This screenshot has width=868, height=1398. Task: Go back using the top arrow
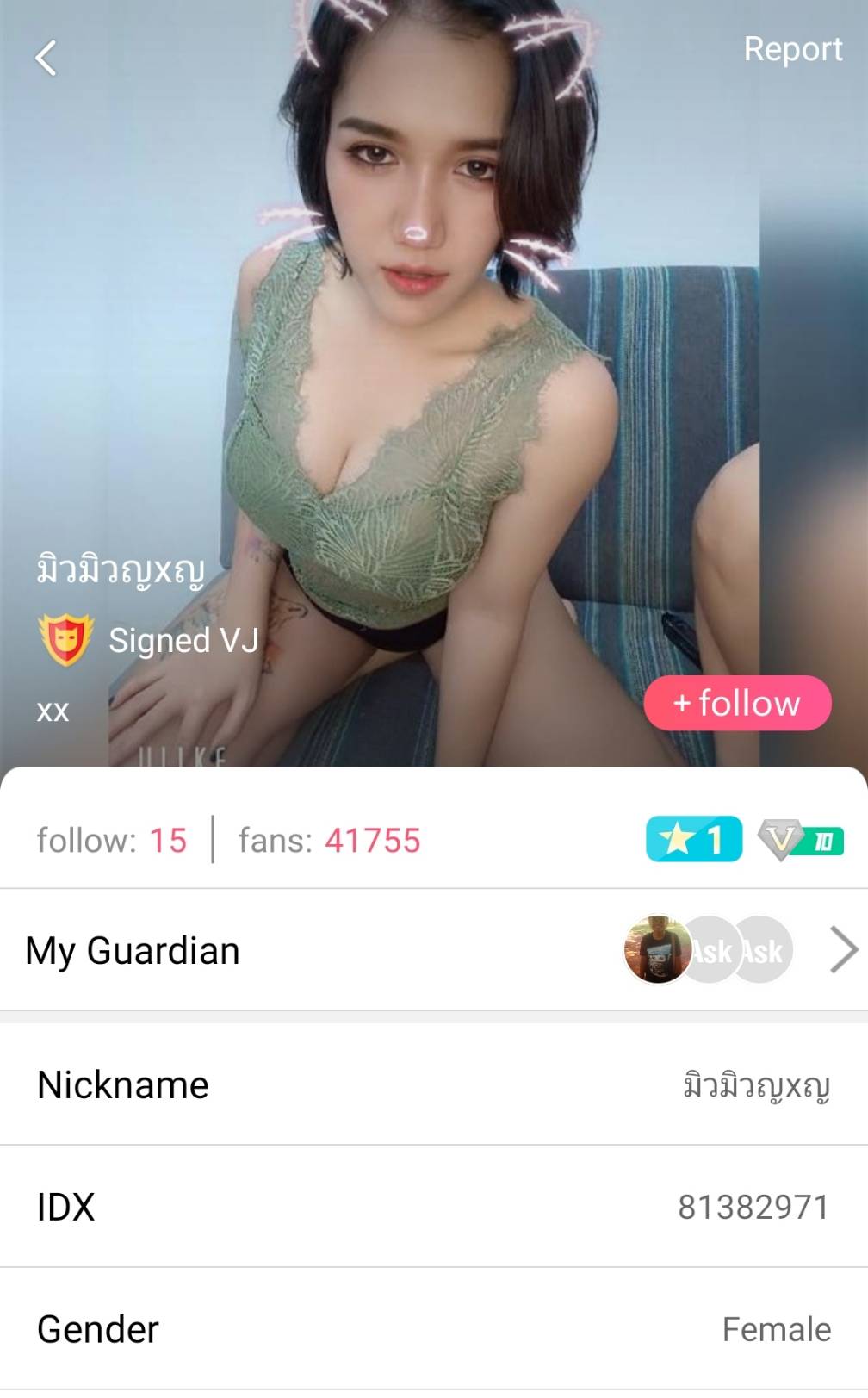(x=46, y=59)
